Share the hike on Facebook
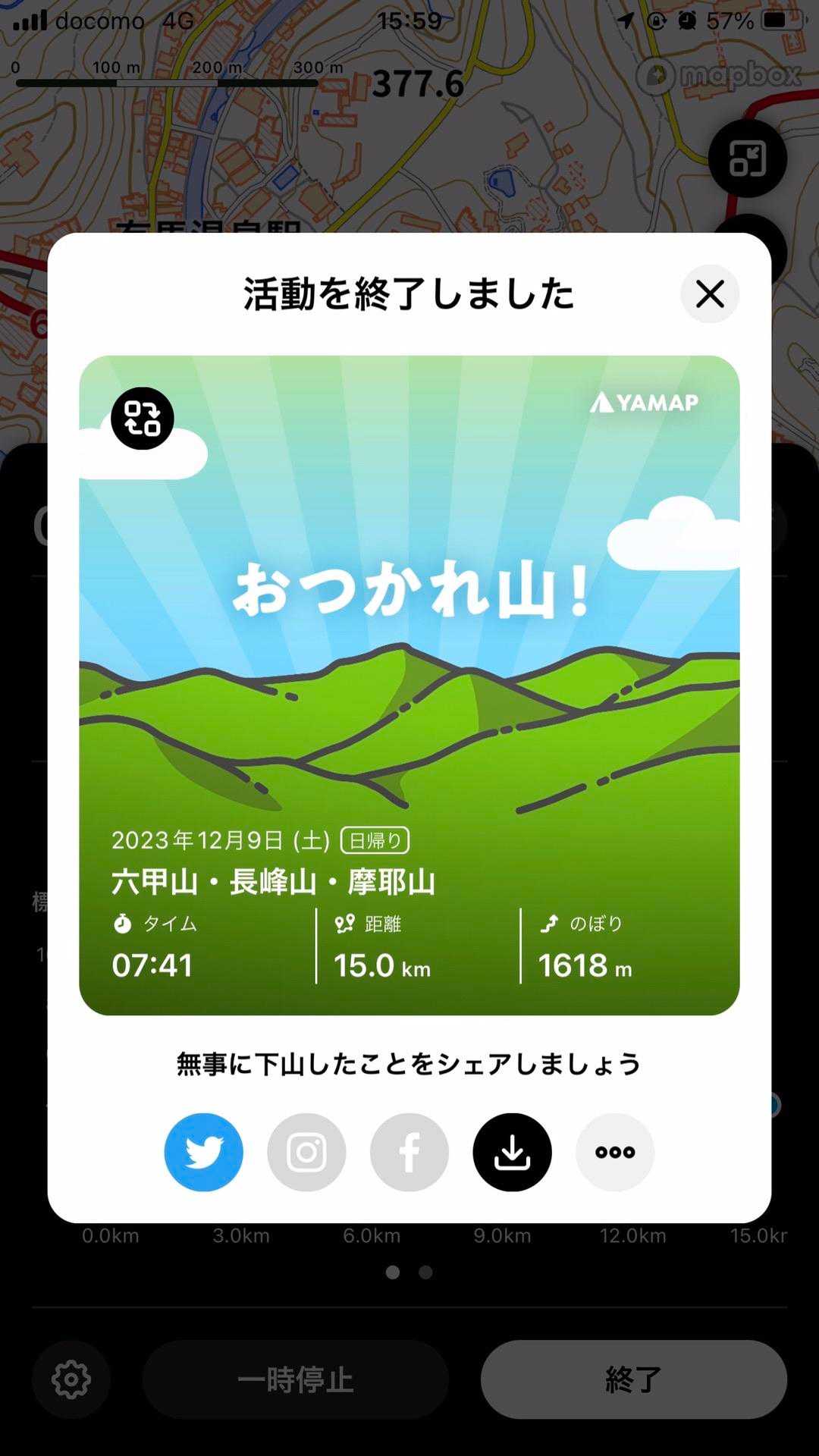The width and height of the screenshot is (819, 1456). [409, 1152]
